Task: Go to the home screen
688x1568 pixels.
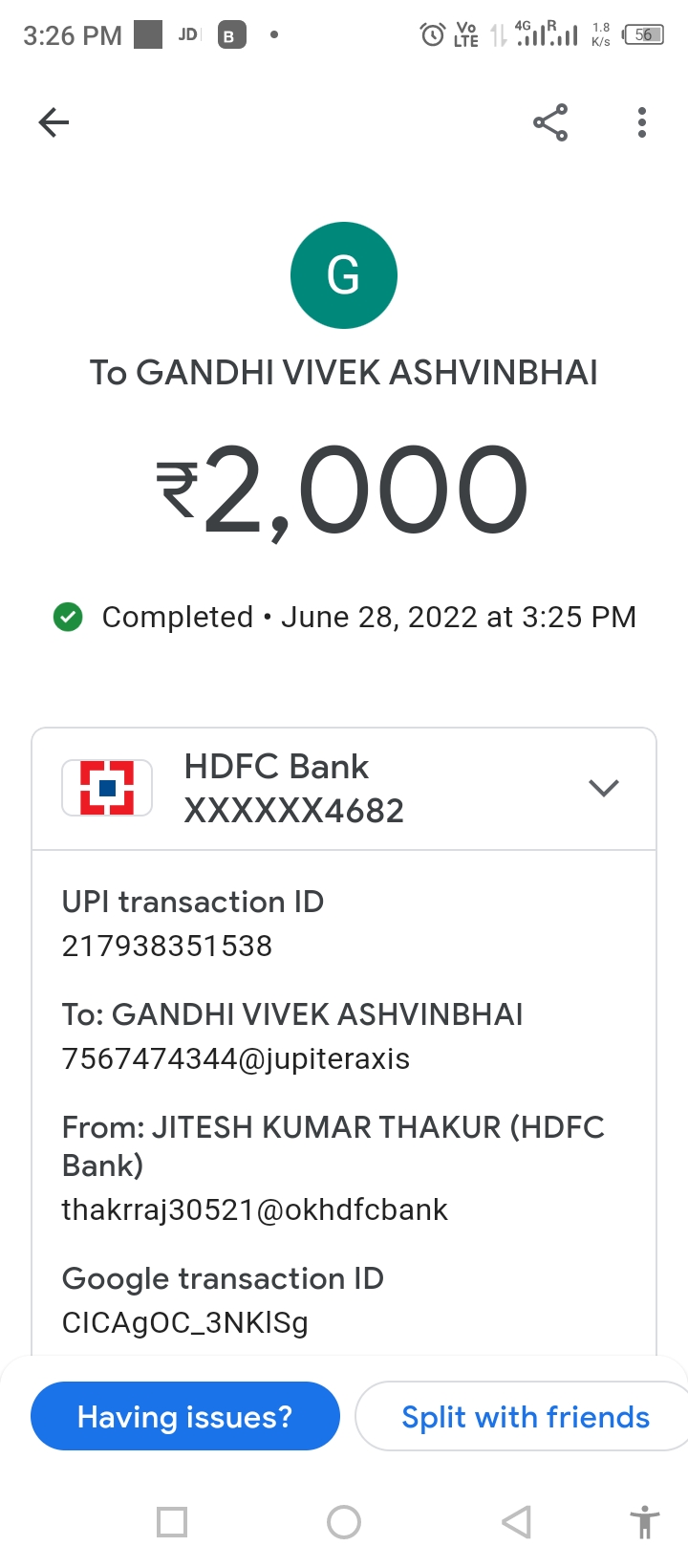Action: coord(344,1521)
